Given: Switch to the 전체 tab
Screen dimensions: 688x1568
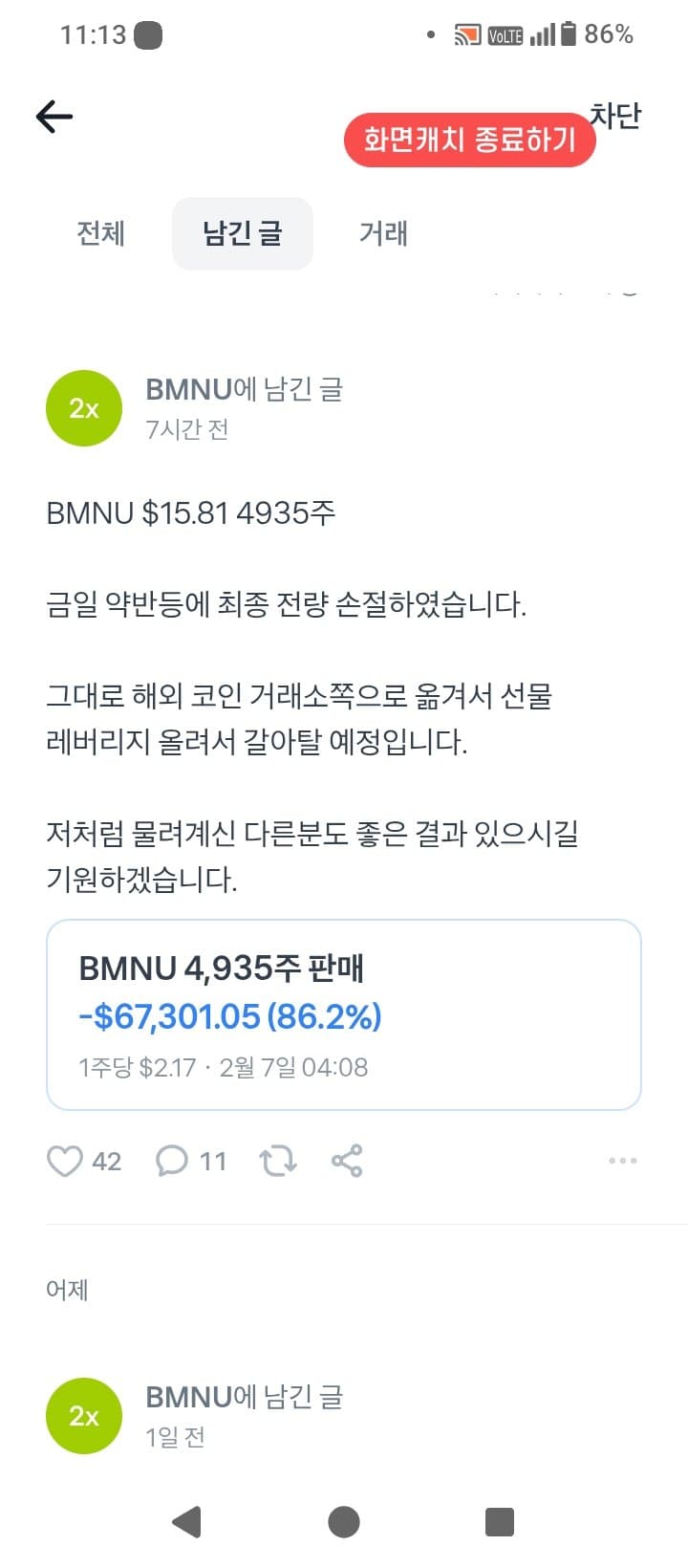Looking at the screenshot, I should 101,233.
